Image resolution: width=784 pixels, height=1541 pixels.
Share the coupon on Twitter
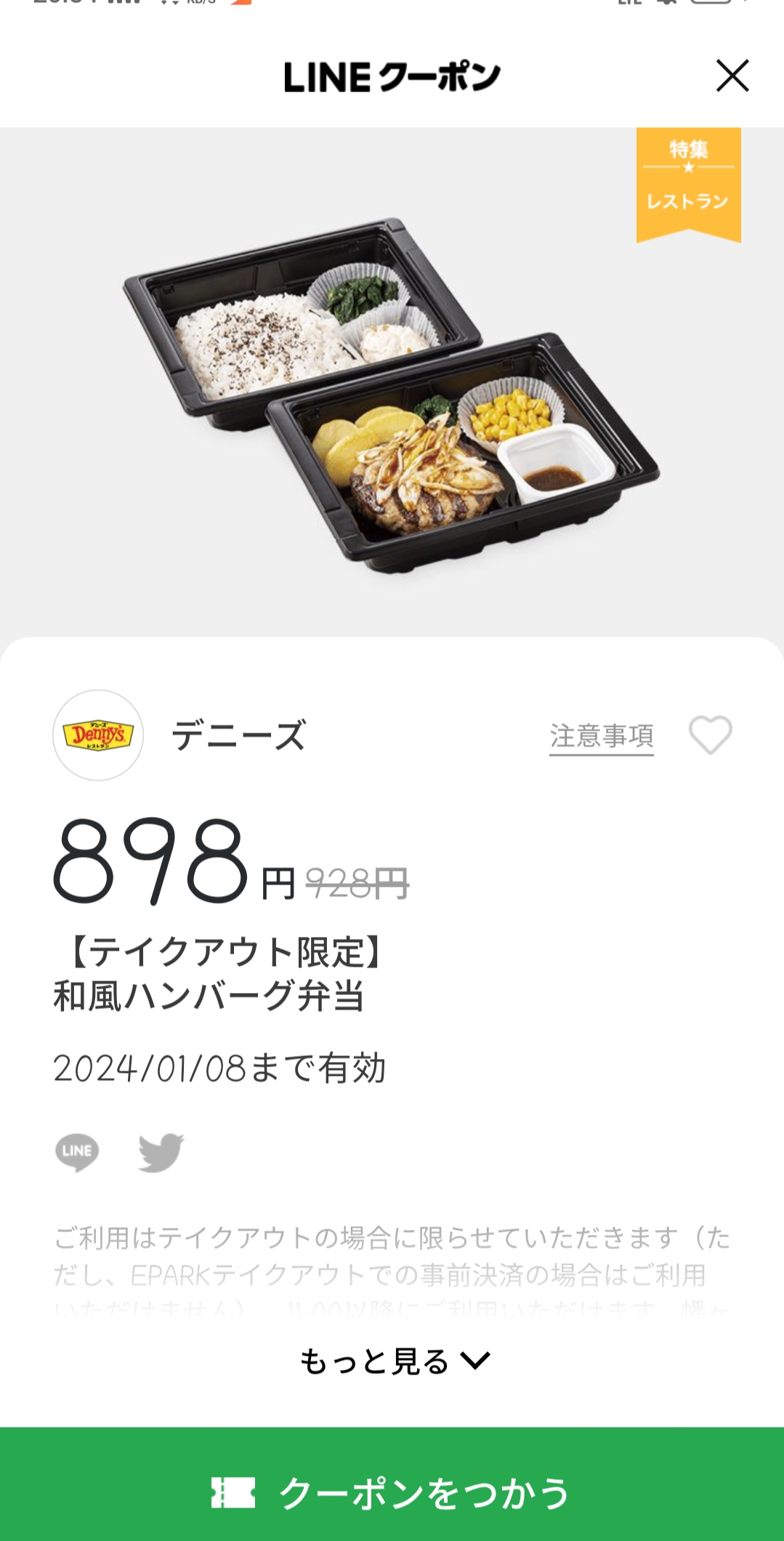coord(161,1152)
